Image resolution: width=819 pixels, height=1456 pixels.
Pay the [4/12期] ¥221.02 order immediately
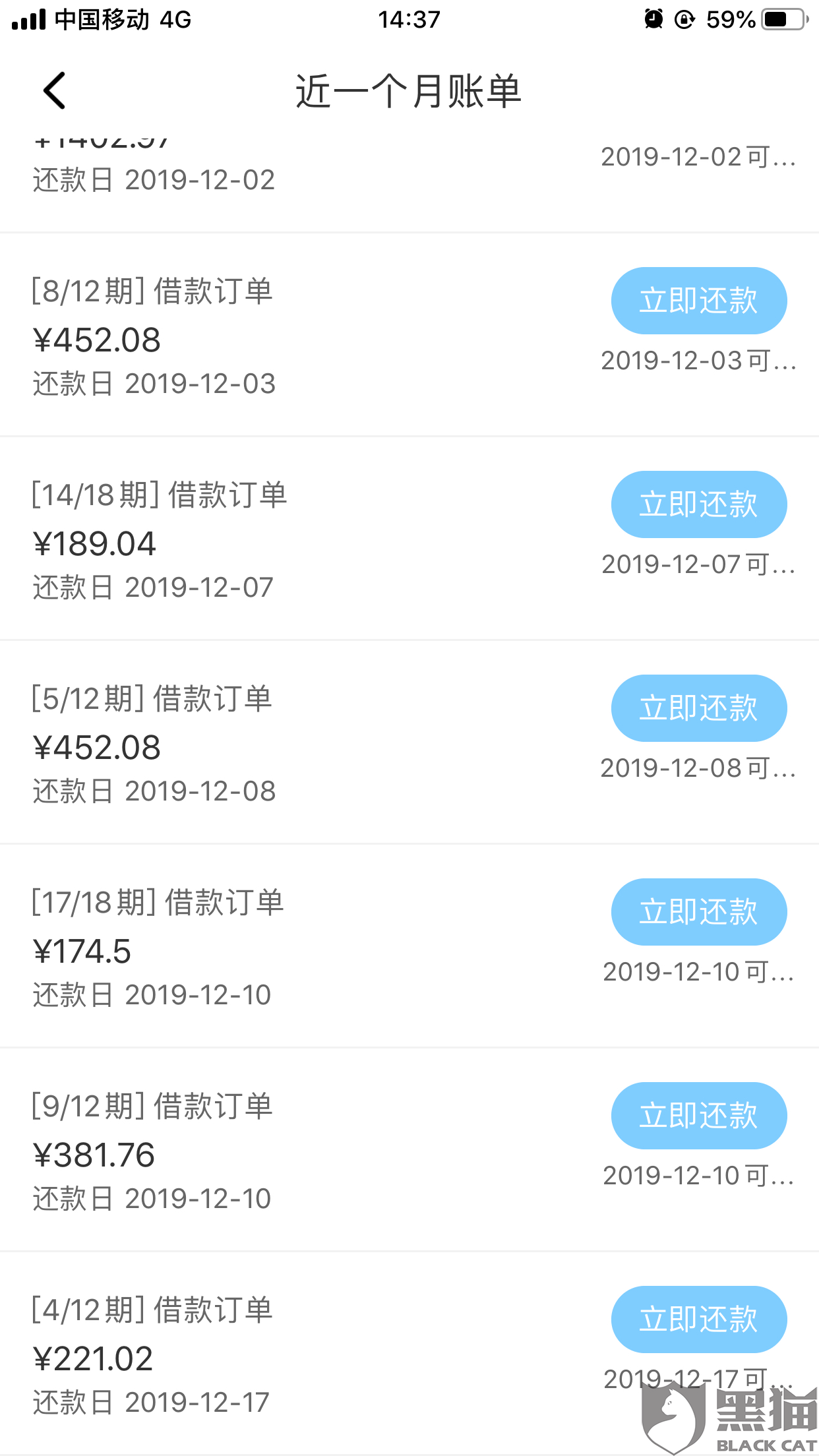[698, 1319]
